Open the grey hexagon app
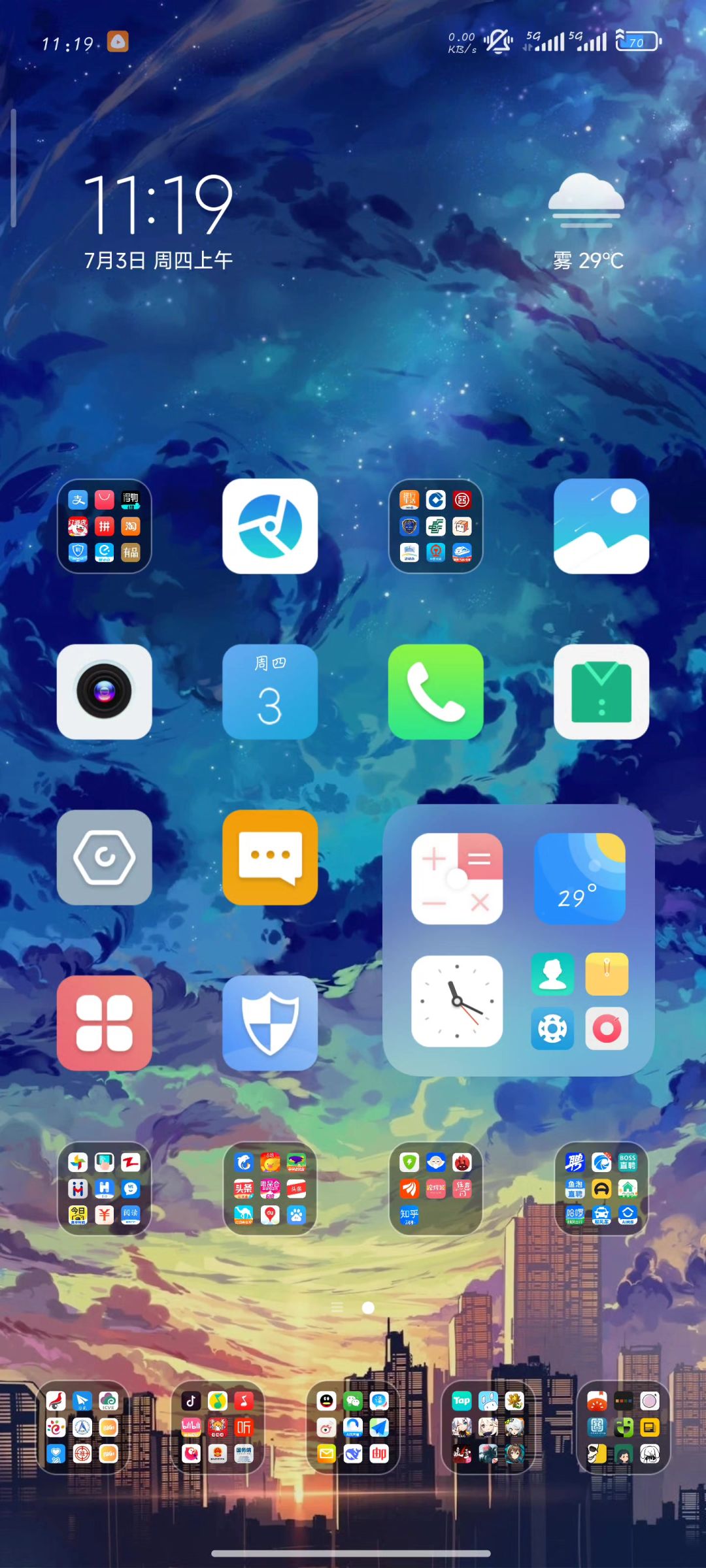706x1568 pixels. [x=105, y=857]
